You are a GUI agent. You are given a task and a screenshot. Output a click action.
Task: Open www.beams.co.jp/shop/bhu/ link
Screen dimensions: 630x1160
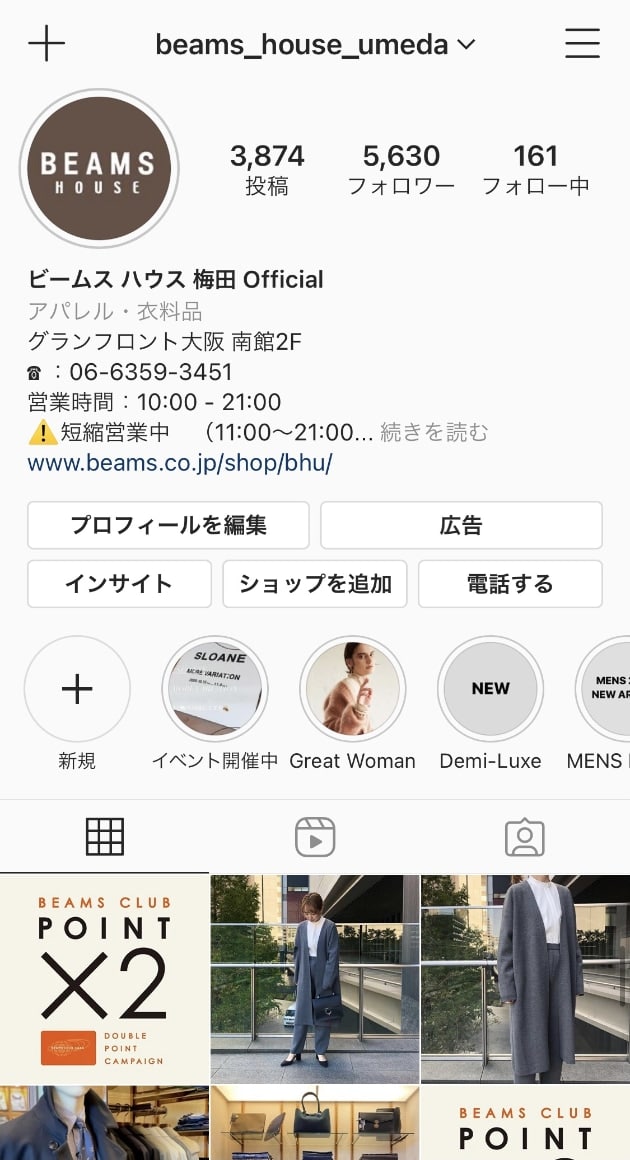point(180,463)
